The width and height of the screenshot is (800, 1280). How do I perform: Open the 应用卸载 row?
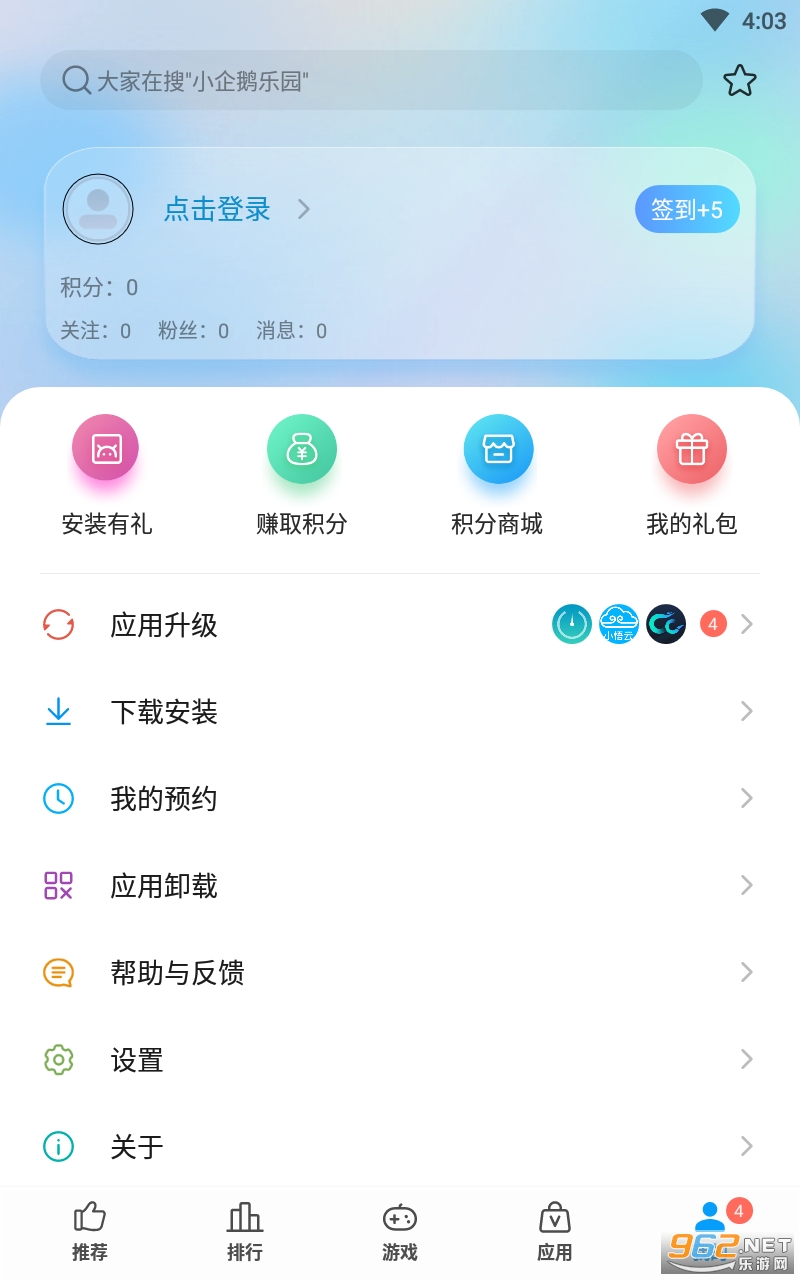point(400,886)
